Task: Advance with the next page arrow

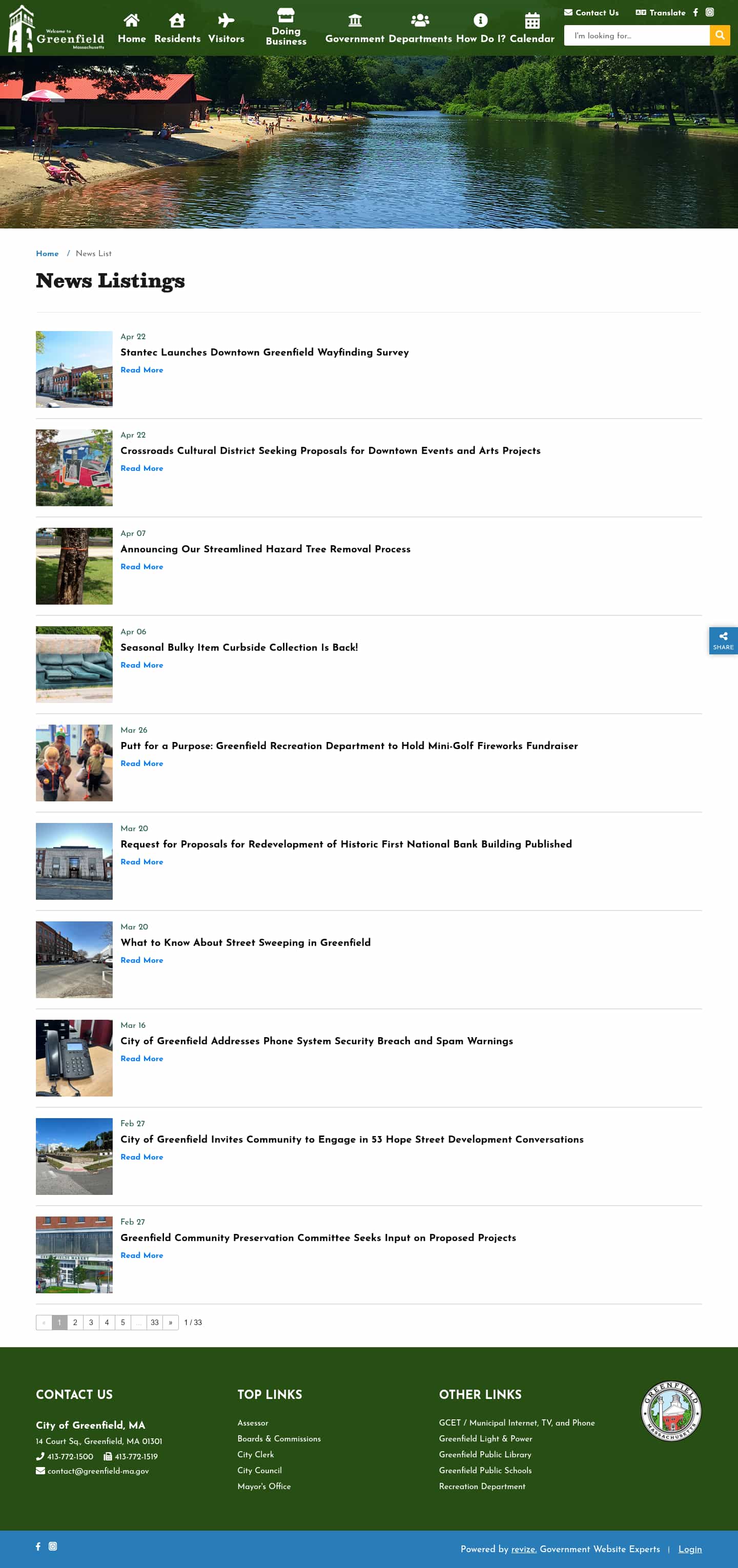Action: [x=171, y=1322]
